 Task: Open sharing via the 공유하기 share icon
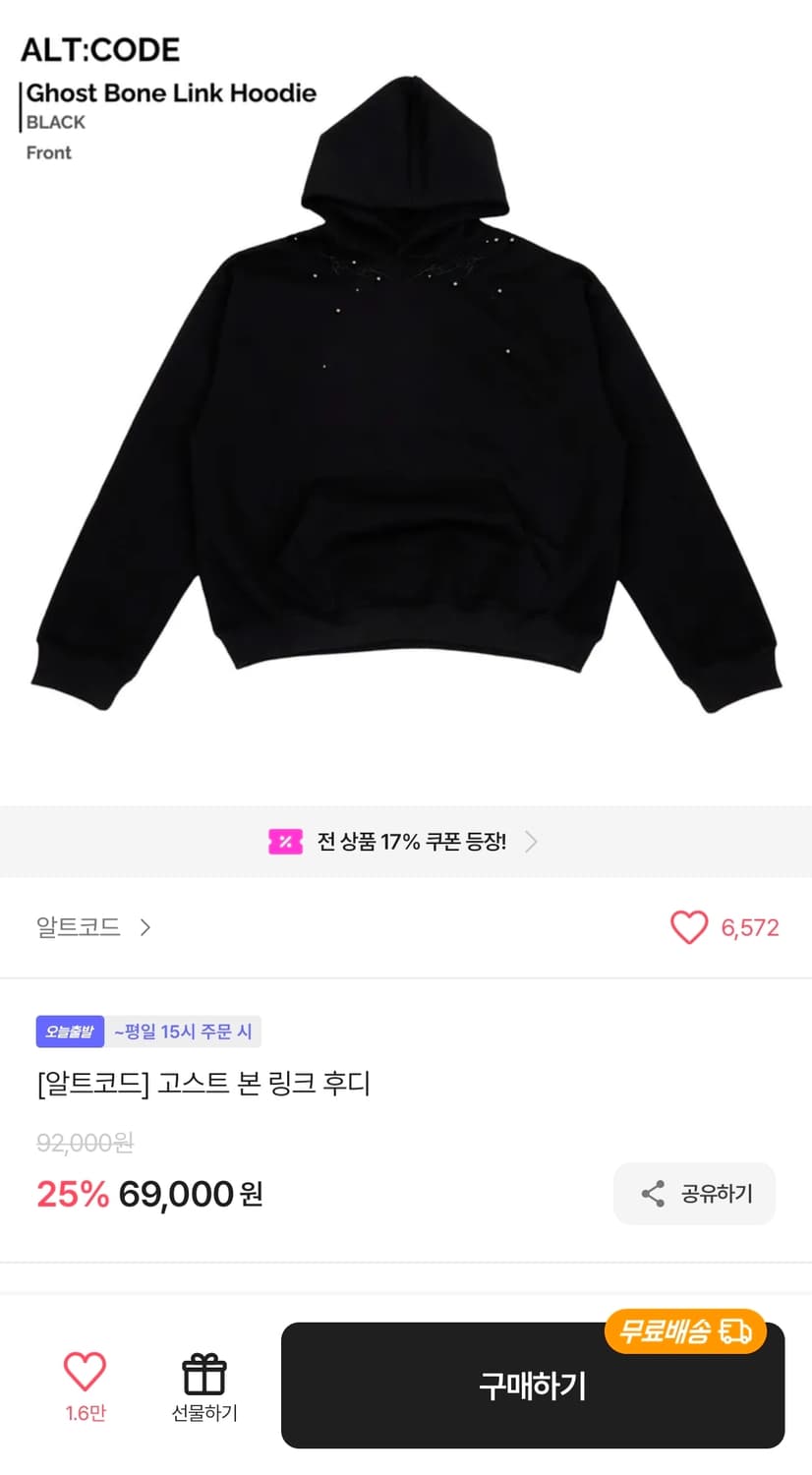653,1193
